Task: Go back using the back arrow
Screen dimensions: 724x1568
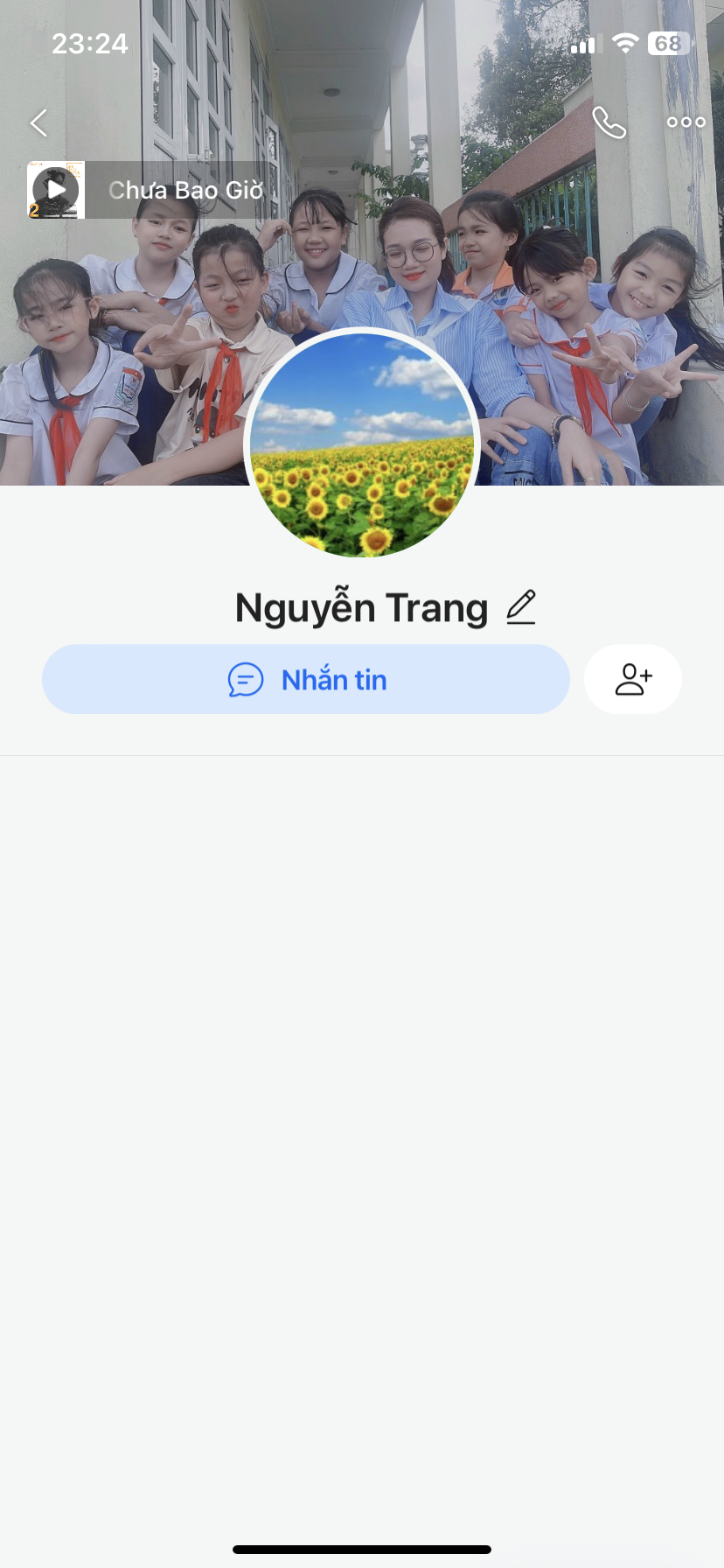Action: (x=38, y=123)
